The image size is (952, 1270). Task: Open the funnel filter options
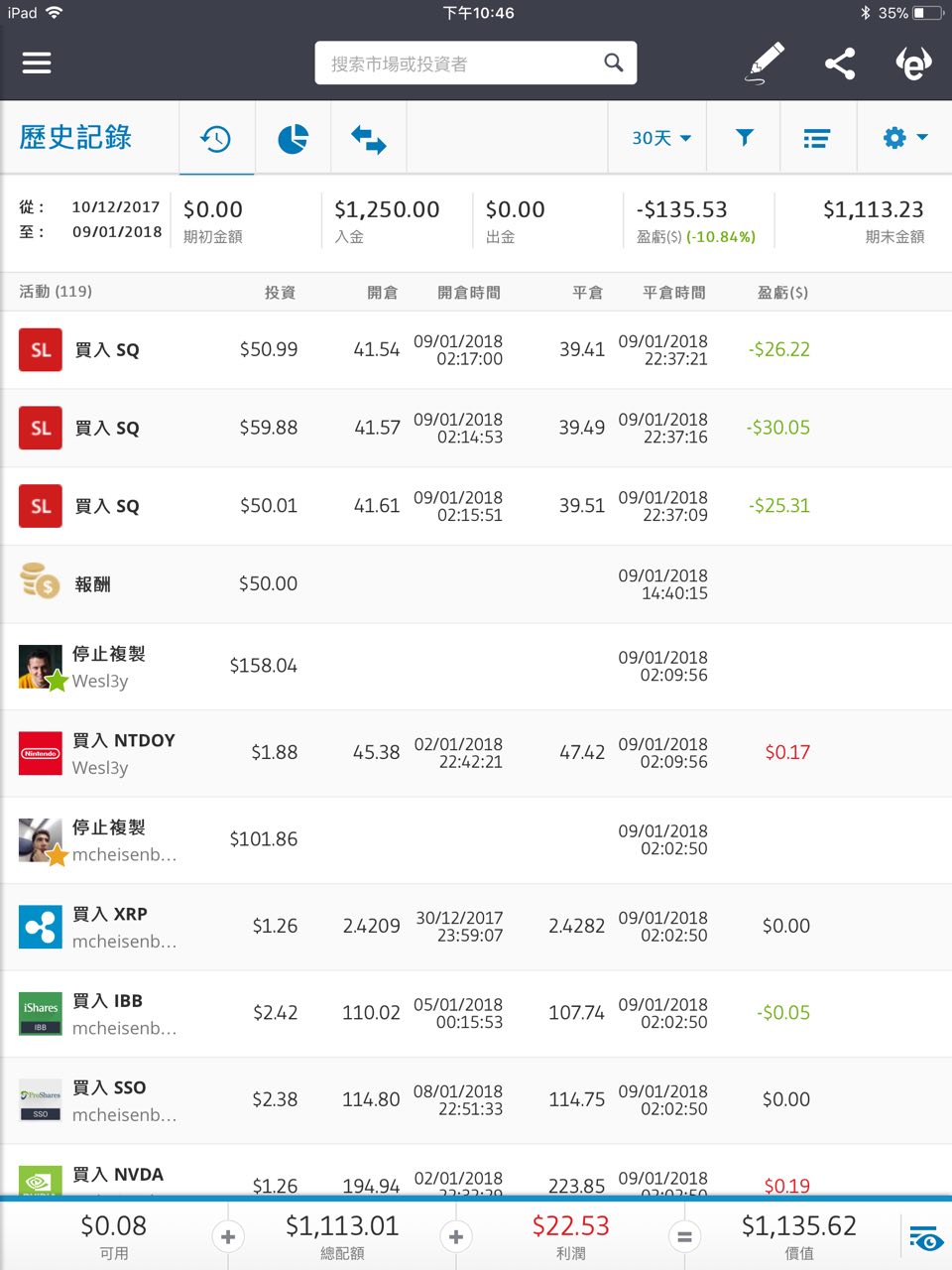(x=744, y=138)
